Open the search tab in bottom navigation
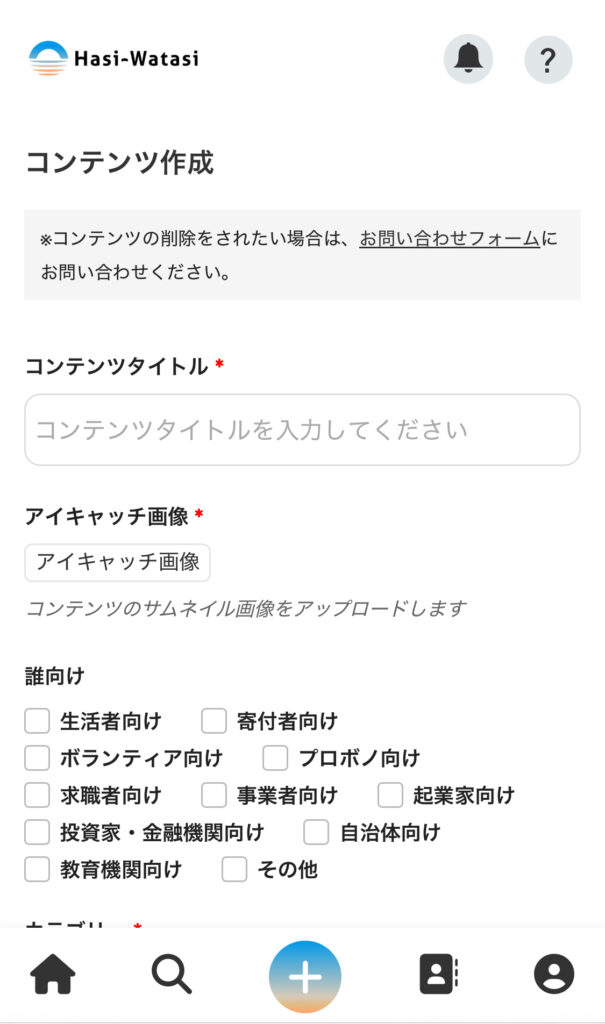This screenshot has width=605, height=1024. (x=171, y=975)
